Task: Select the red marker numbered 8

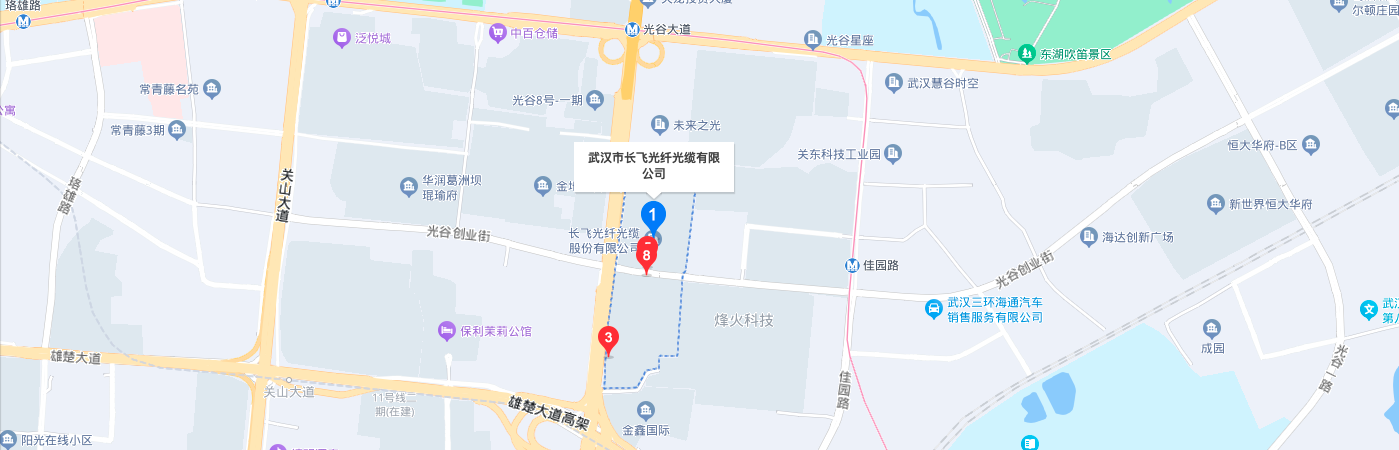Action: pos(647,256)
